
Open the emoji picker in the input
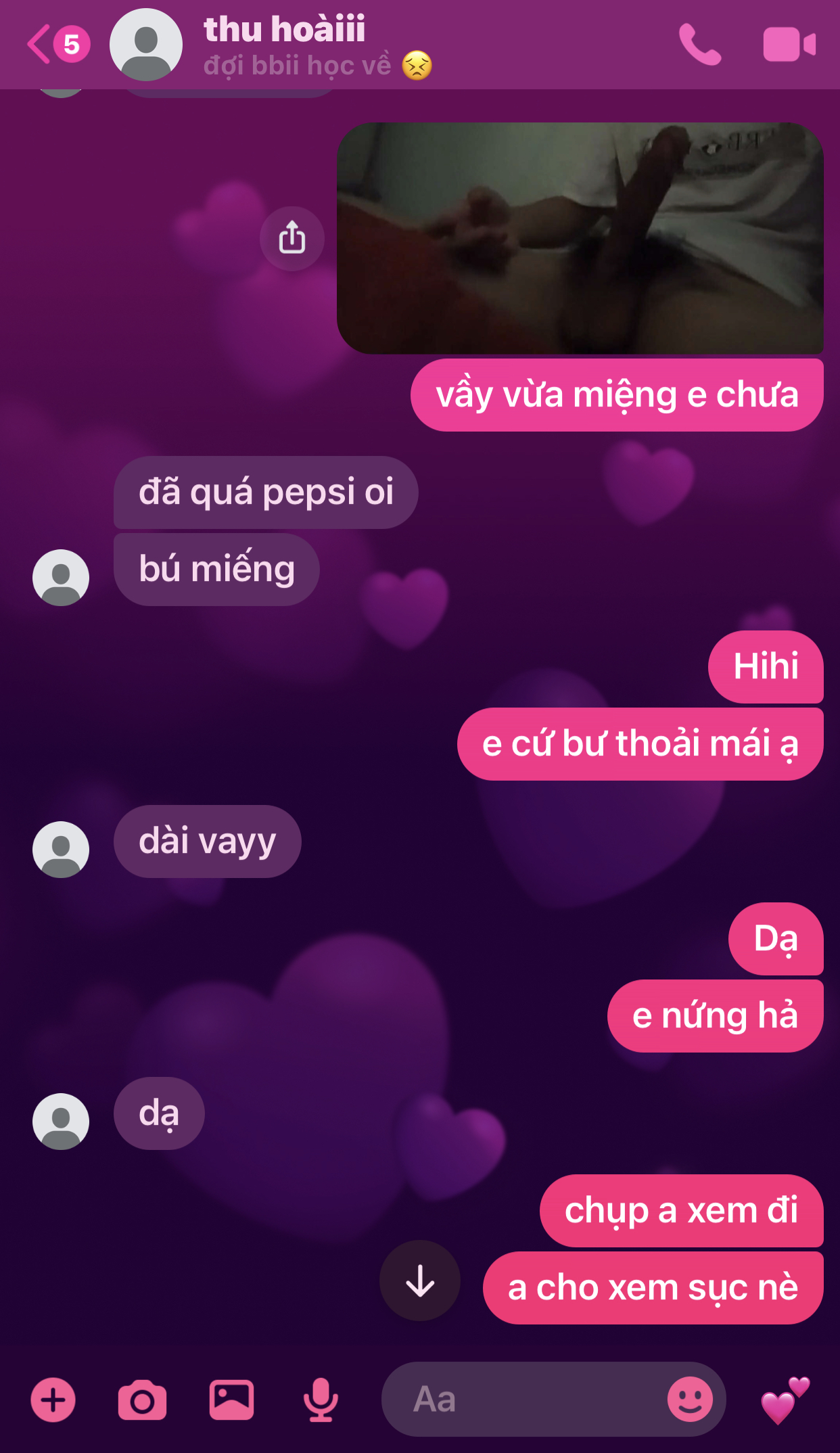(690, 1400)
